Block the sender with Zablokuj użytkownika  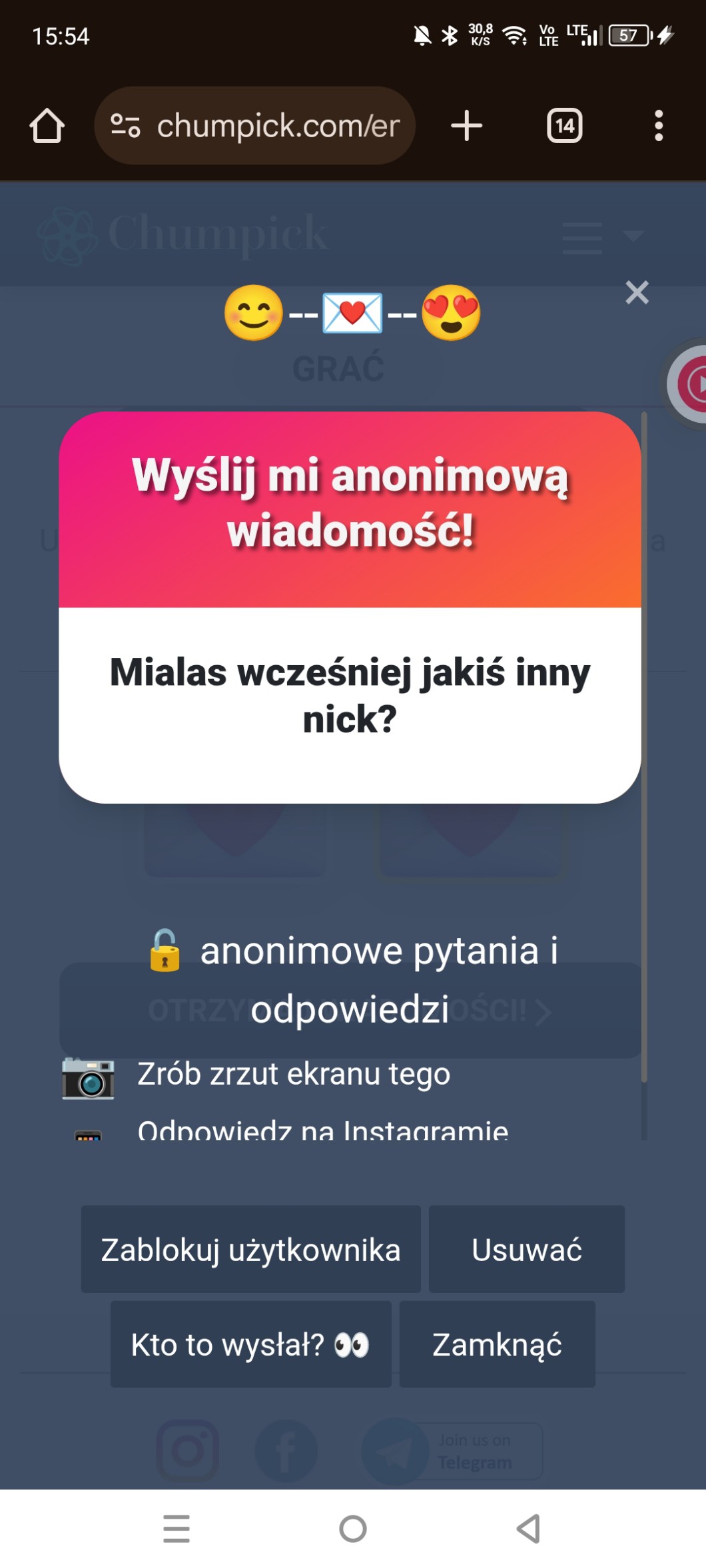point(250,1249)
